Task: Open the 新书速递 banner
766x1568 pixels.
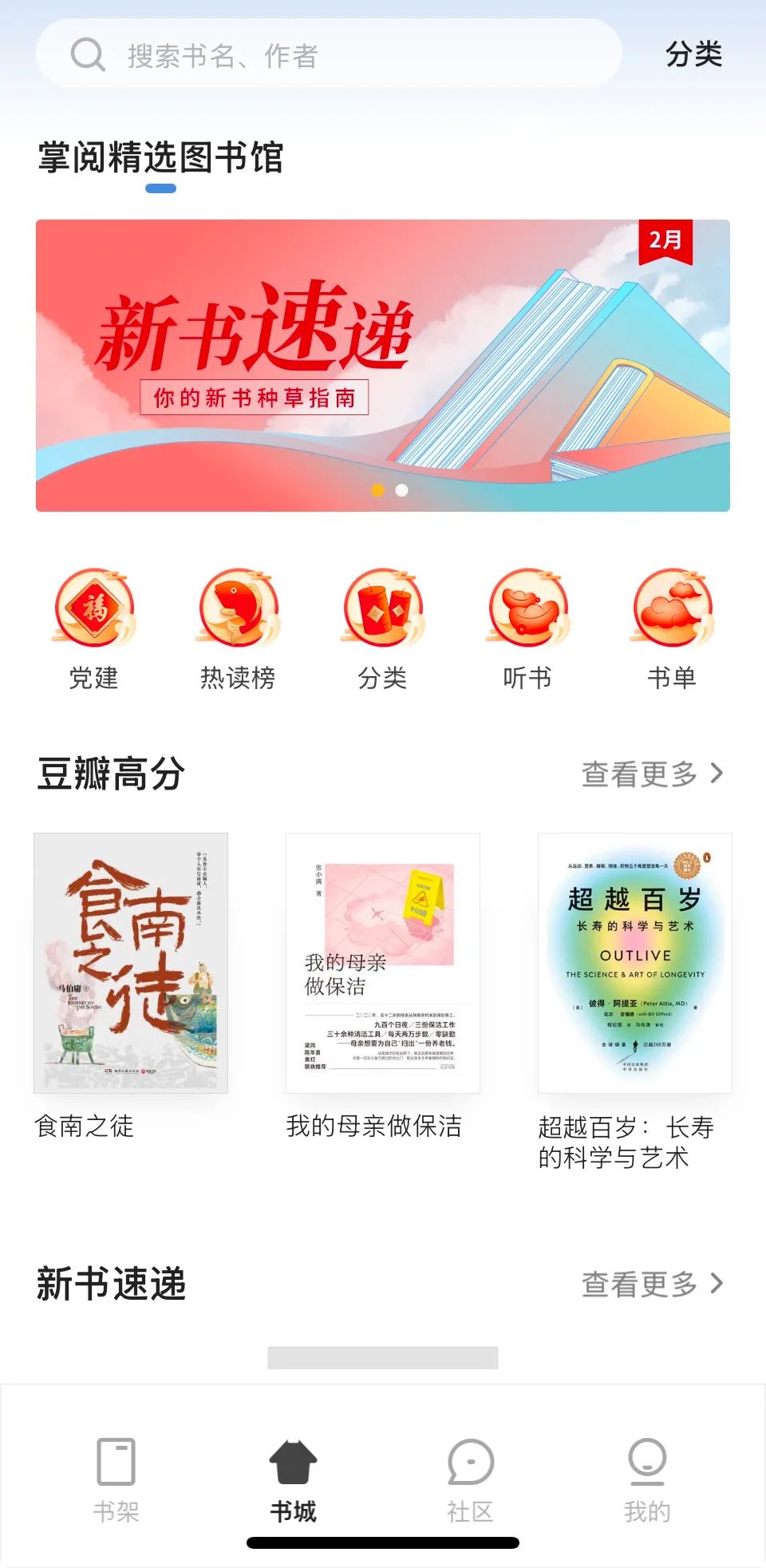Action: pos(383,365)
